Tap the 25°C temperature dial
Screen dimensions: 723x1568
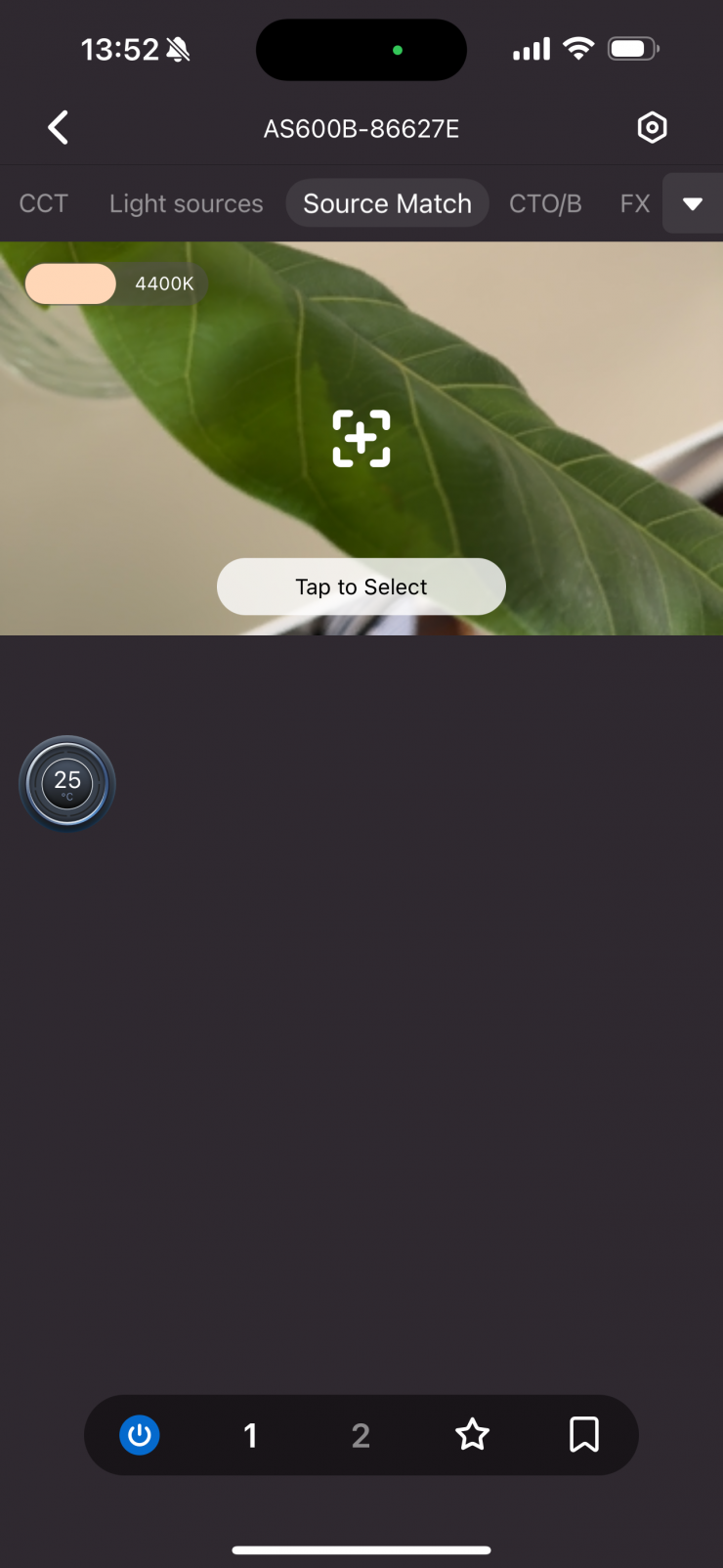pyautogui.click(x=67, y=783)
